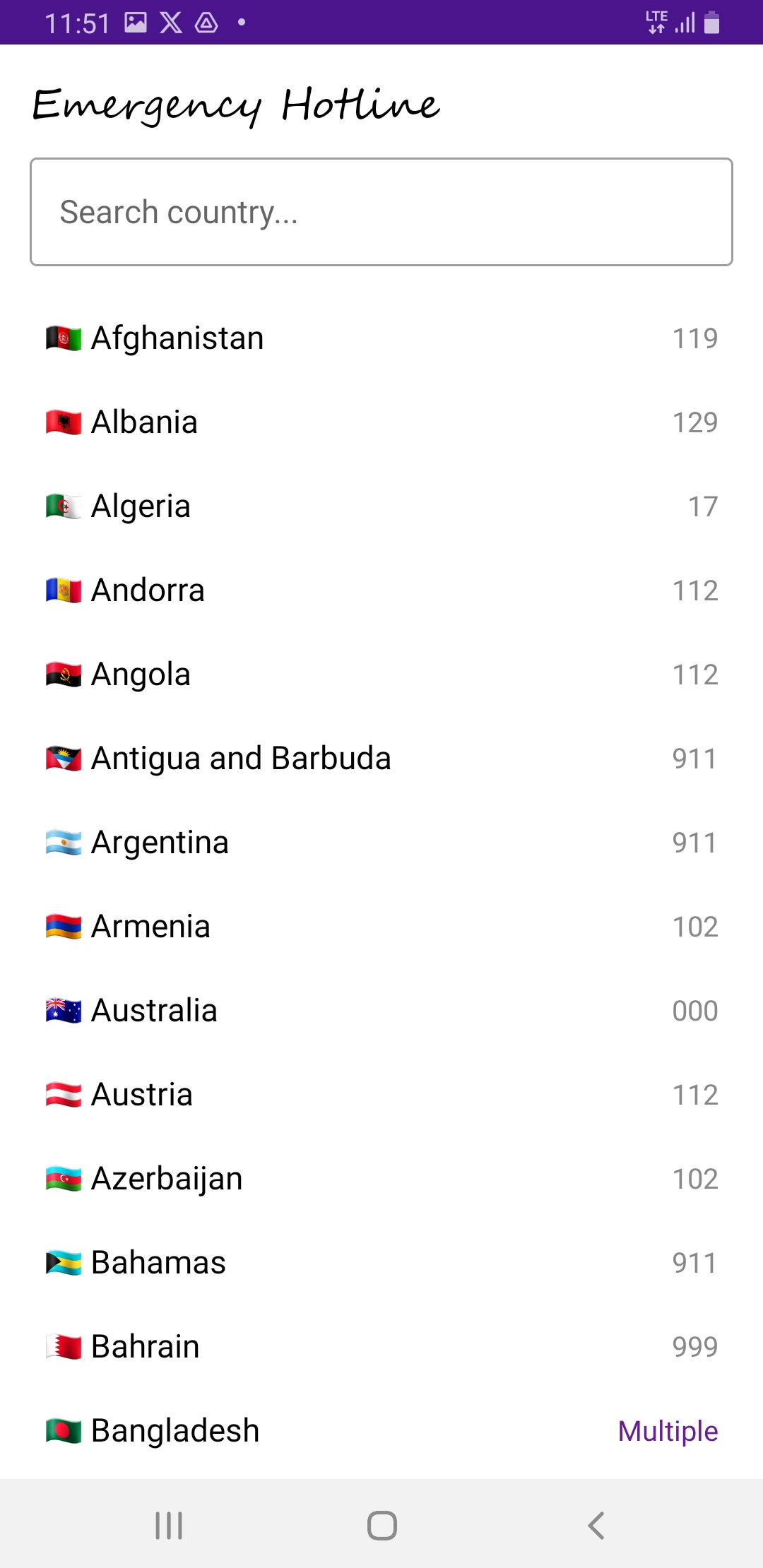Viewport: 763px width, 1568px height.
Task: Tap the Angola row
Action: coord(381,675)
